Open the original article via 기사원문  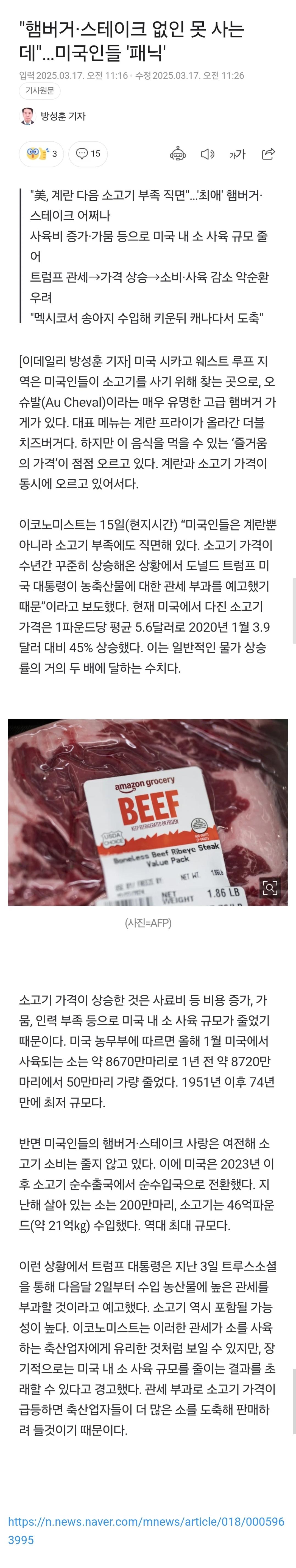40,91
